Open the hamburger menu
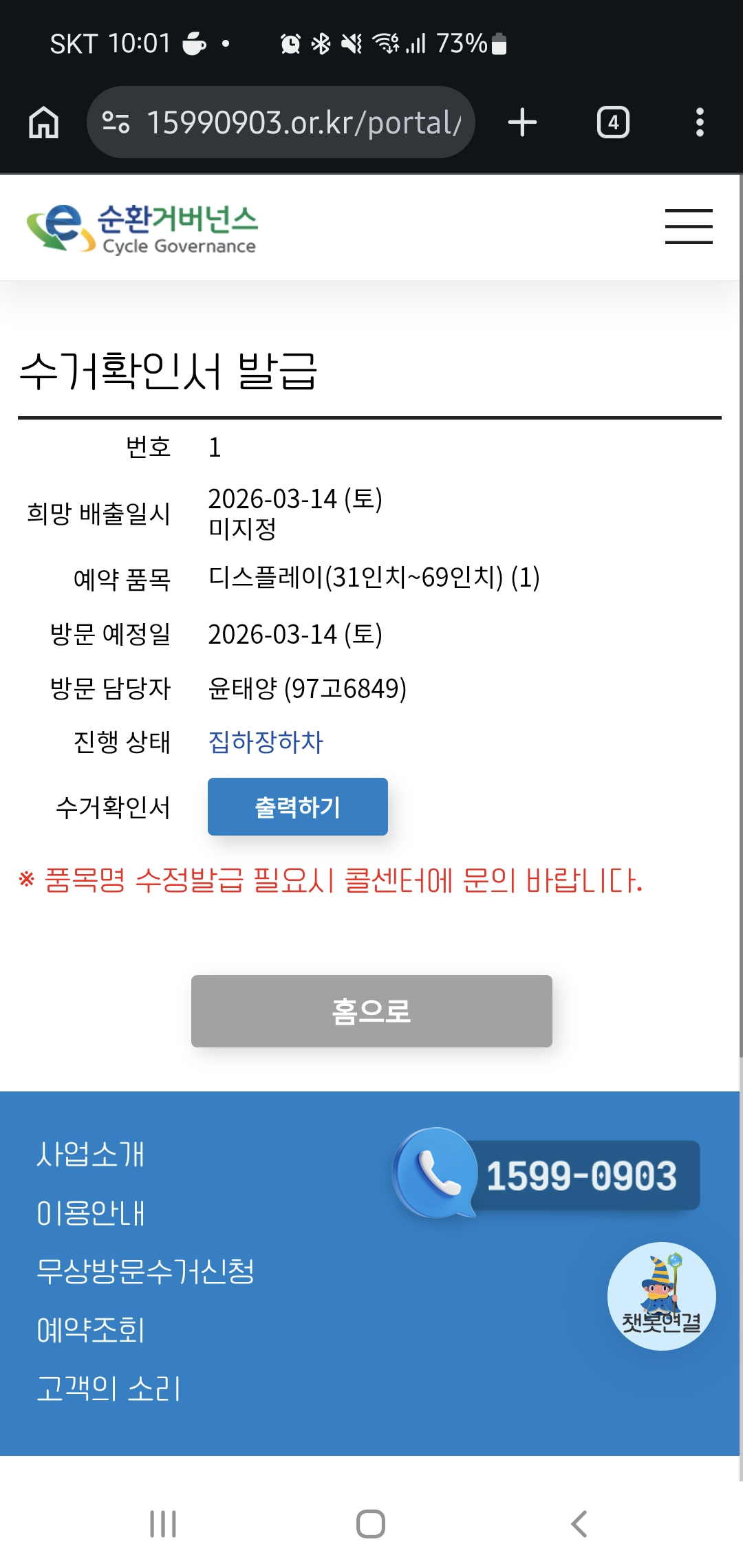 pyautogui.click(x=688, y=226)
